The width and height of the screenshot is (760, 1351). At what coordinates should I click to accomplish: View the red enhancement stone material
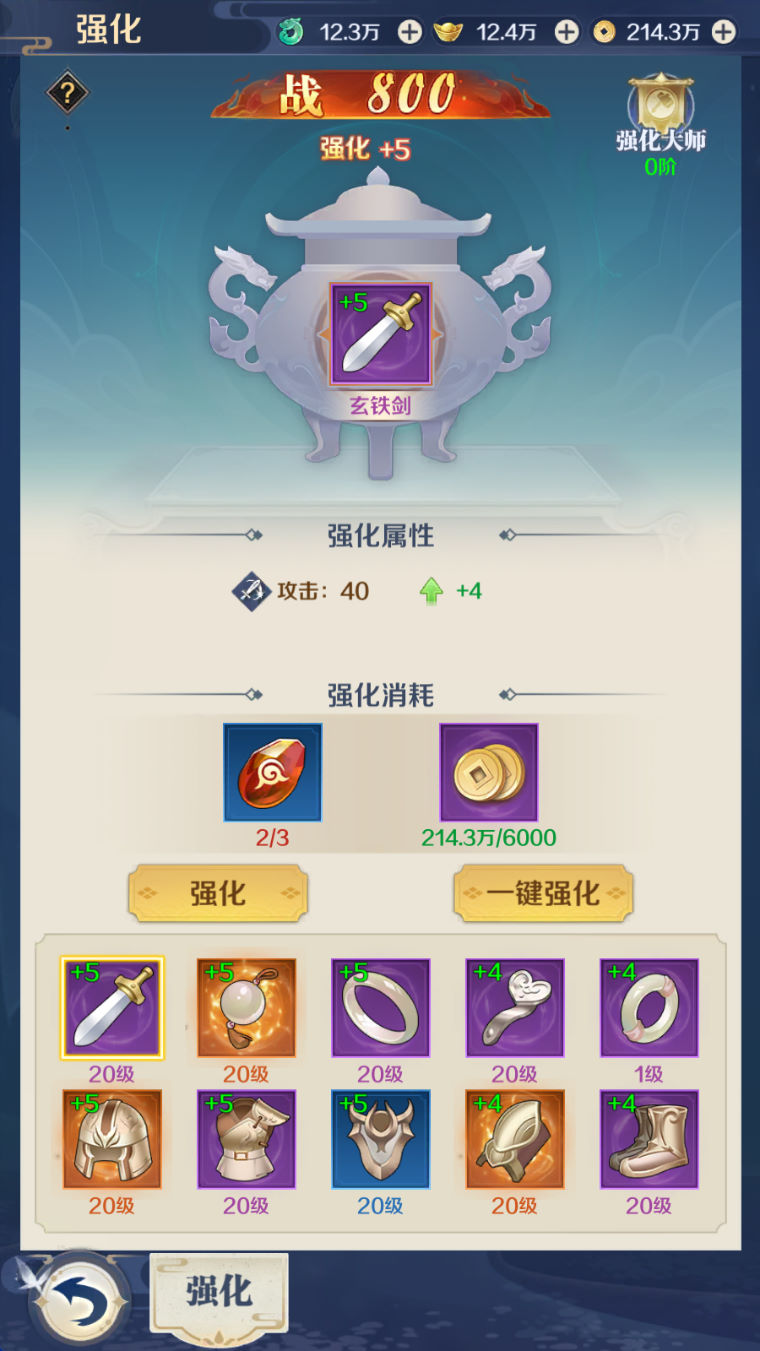tap(273, 773)
